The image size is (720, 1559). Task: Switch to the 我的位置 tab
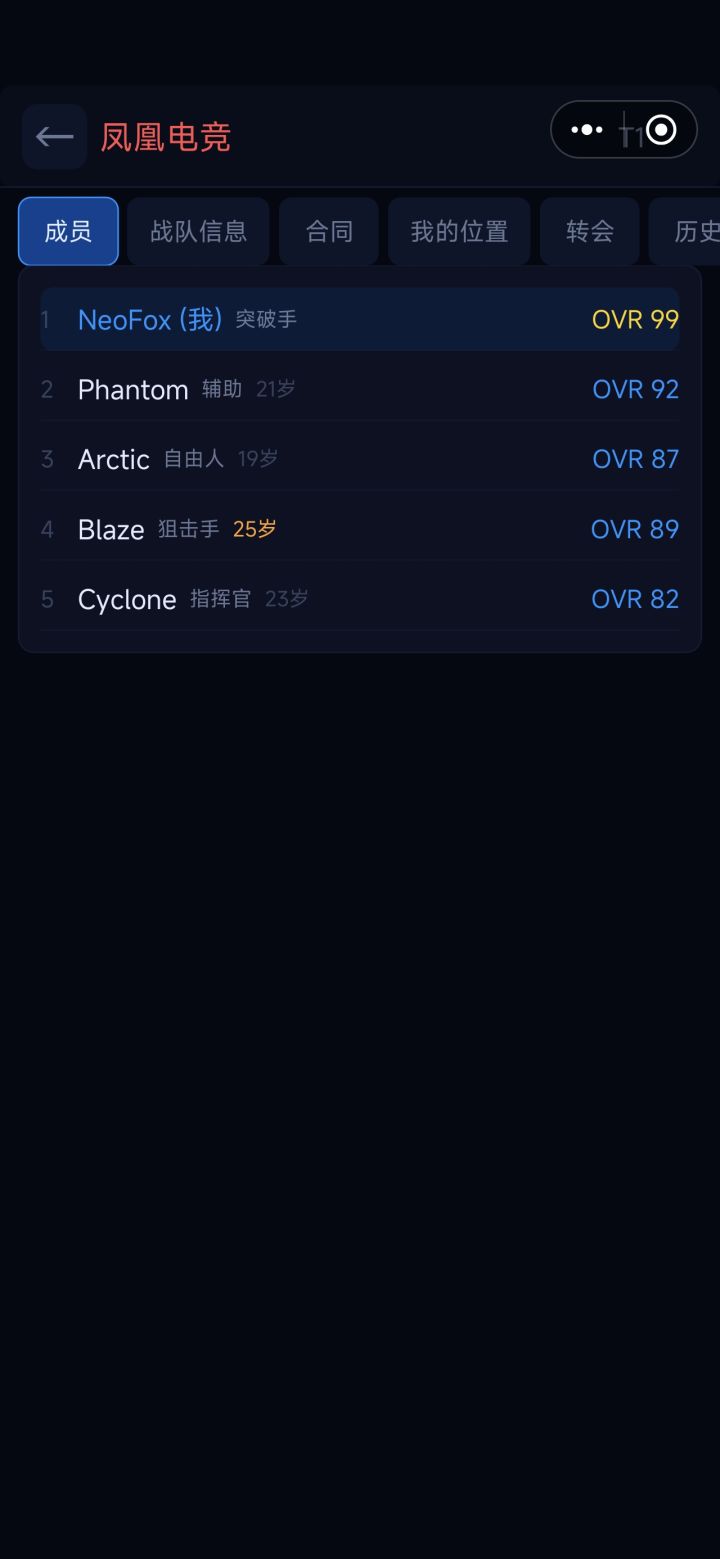[459, 232]
